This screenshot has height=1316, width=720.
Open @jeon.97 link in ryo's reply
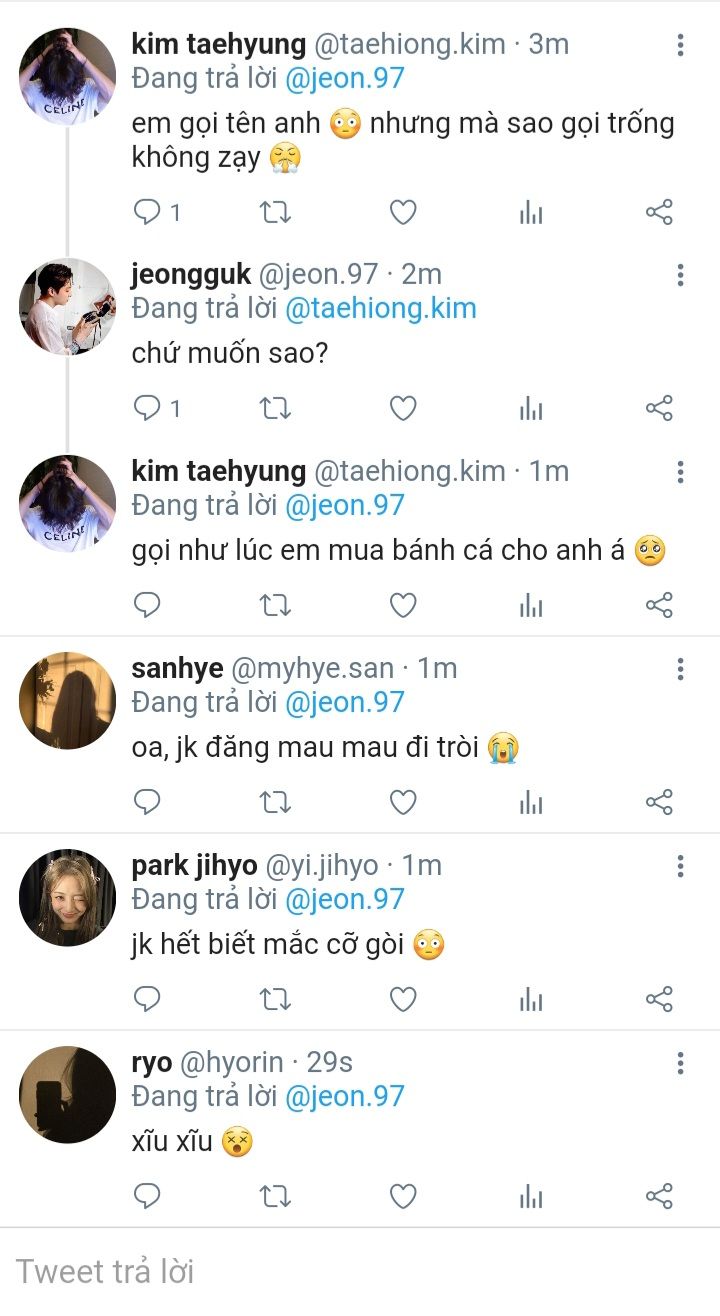[345, 1096]
